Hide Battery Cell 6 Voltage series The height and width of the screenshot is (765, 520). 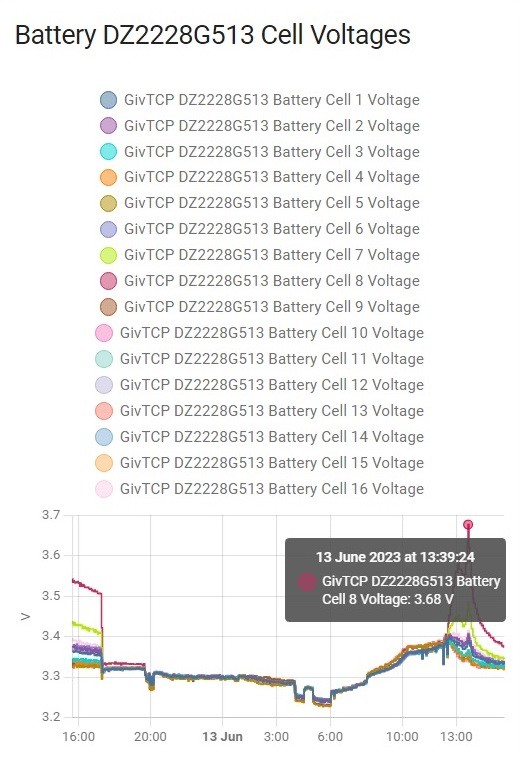tap(260, 229)
